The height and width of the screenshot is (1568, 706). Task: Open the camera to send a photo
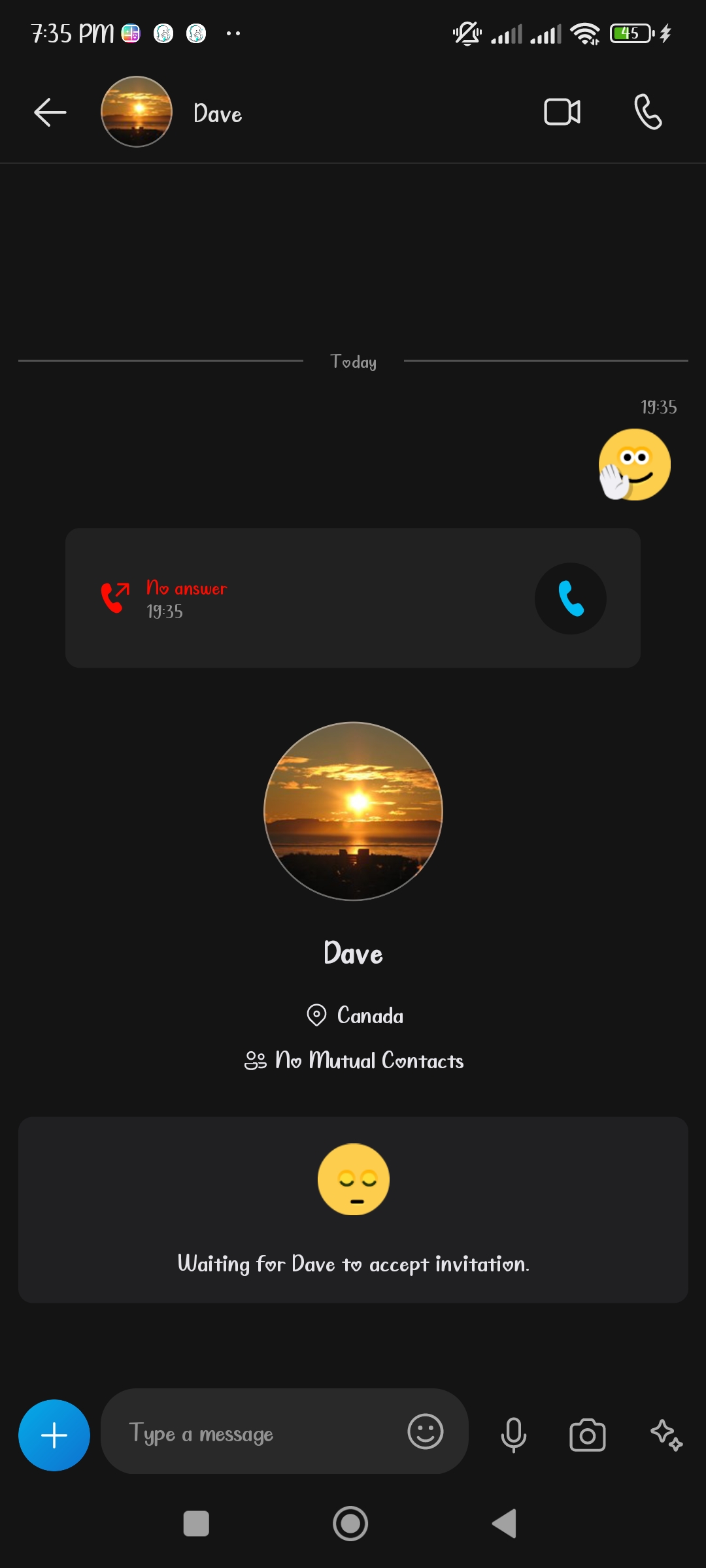[x=588, y=1435]
